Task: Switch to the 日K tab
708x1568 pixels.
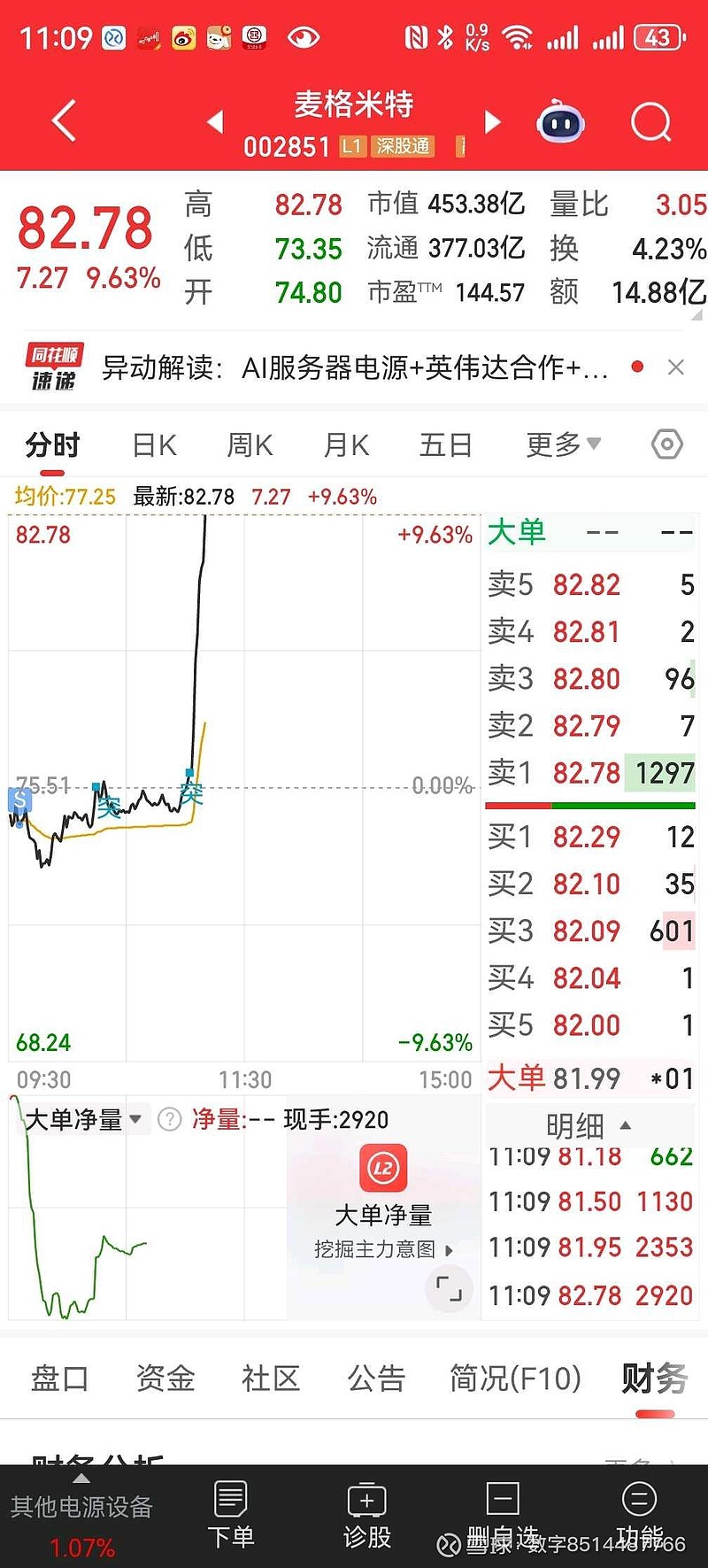Action: [152, 444]
